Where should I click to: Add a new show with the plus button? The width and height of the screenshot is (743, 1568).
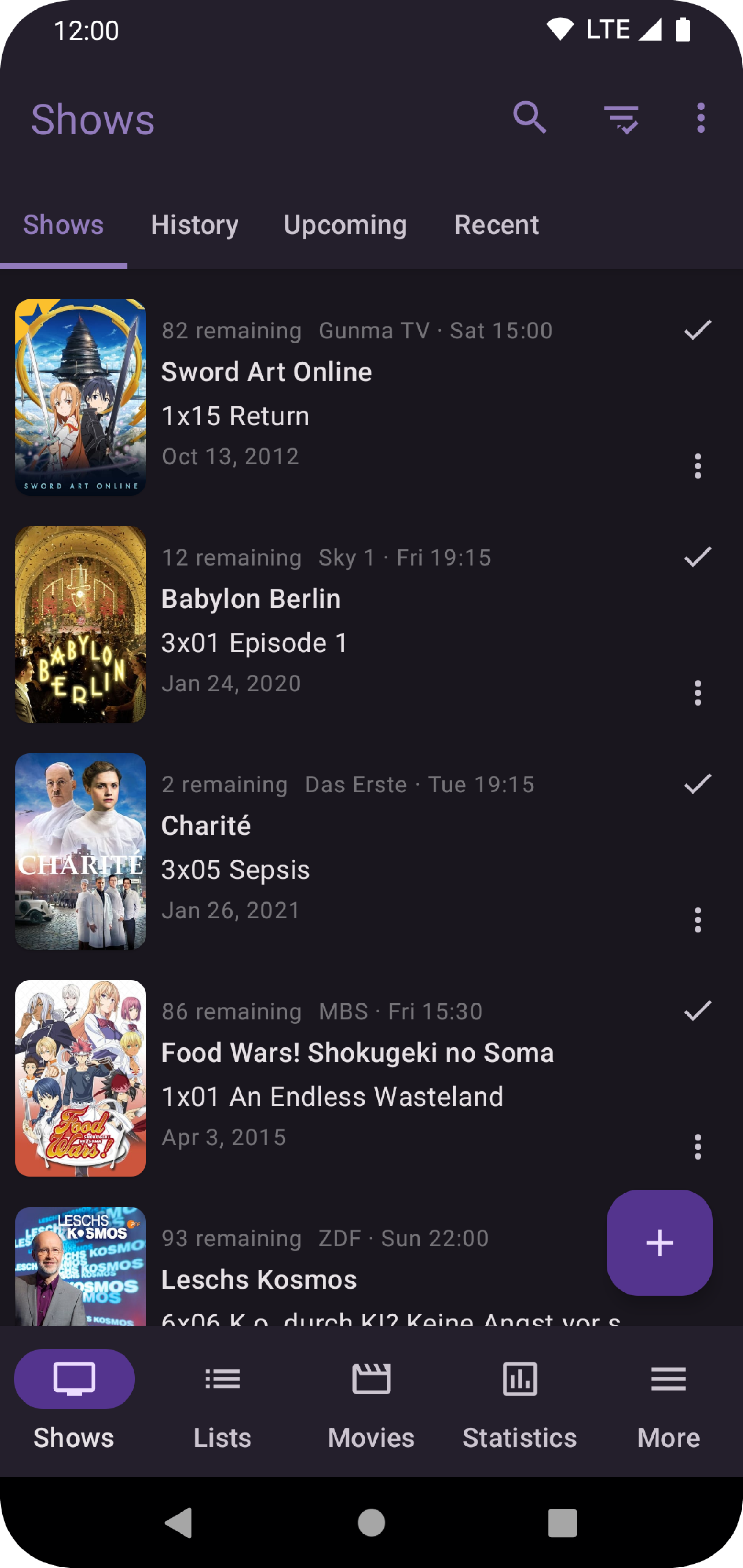point(660,1242)
